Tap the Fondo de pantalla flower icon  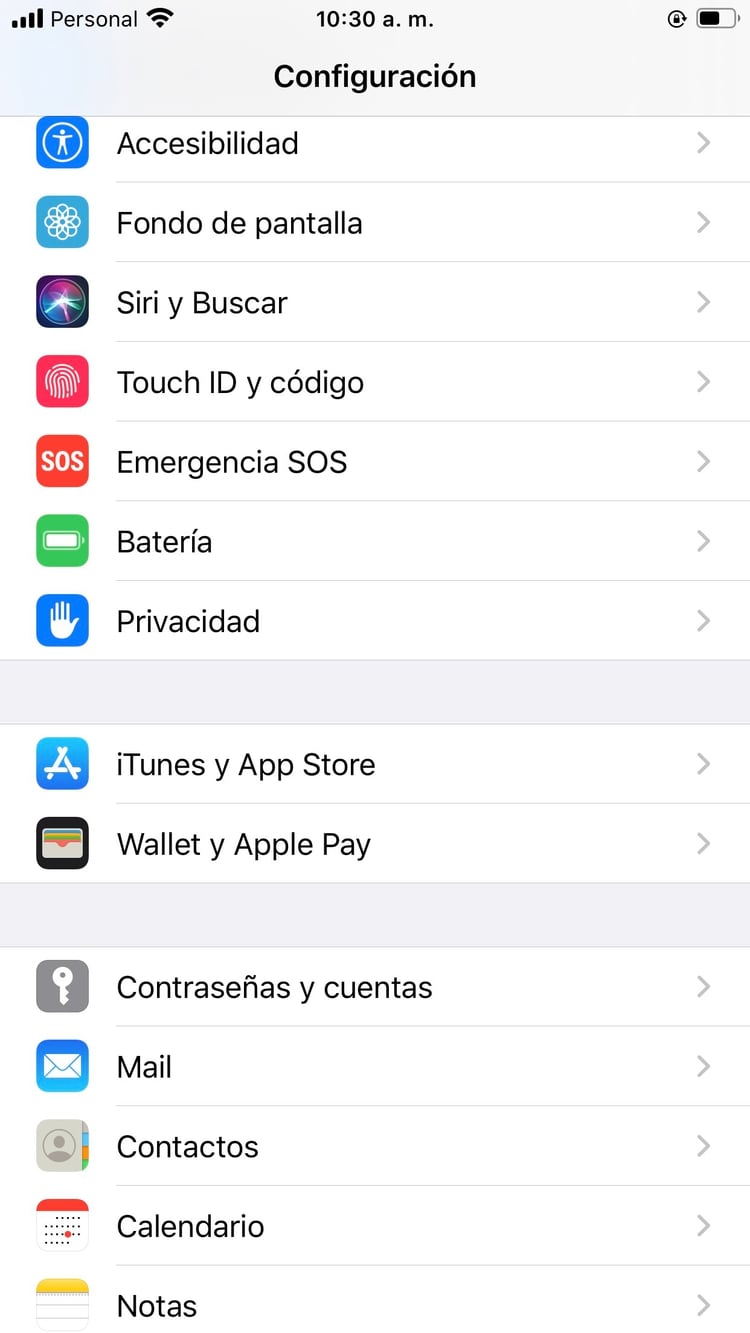(x=62, y=222)
